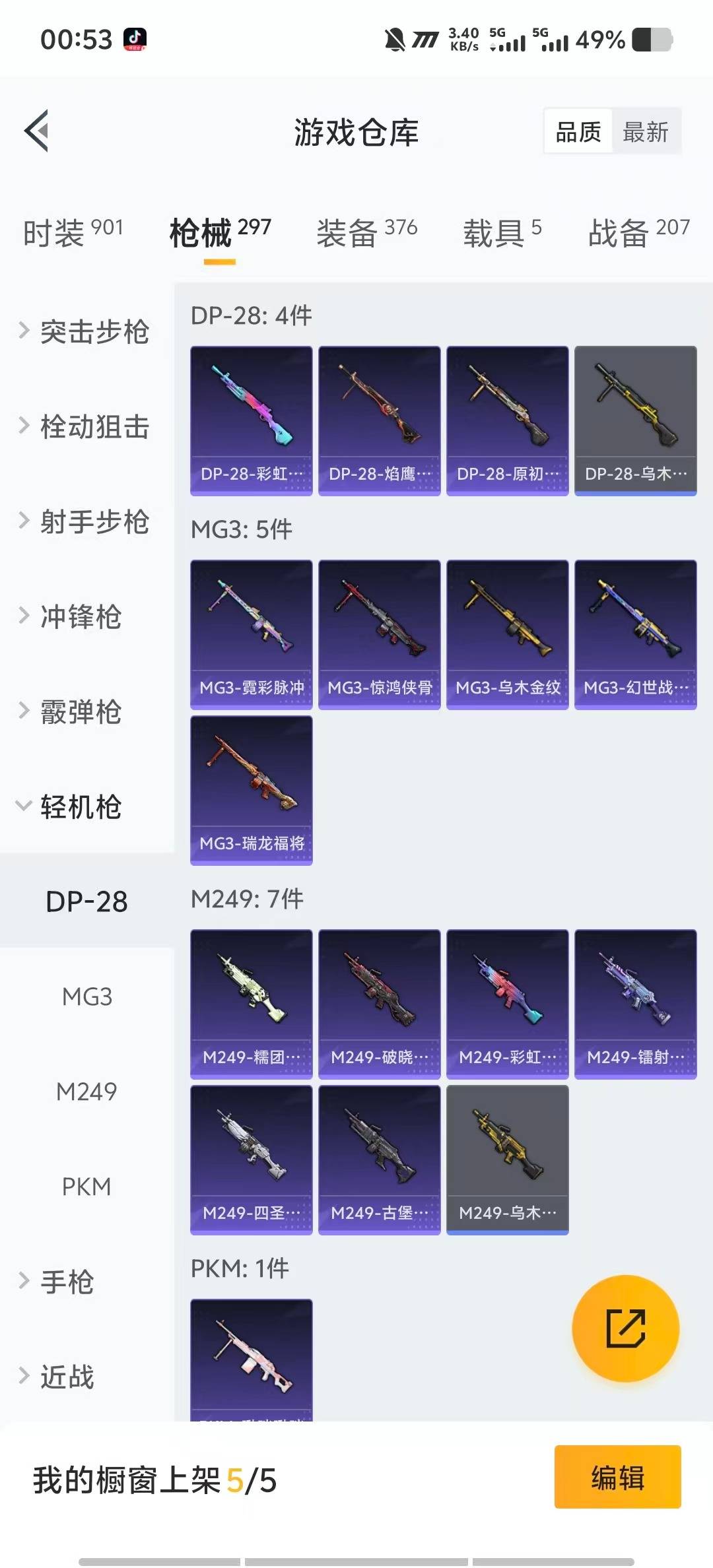
Task: Open the MG3-乌木金纹 skin
Action: (507, 634)
